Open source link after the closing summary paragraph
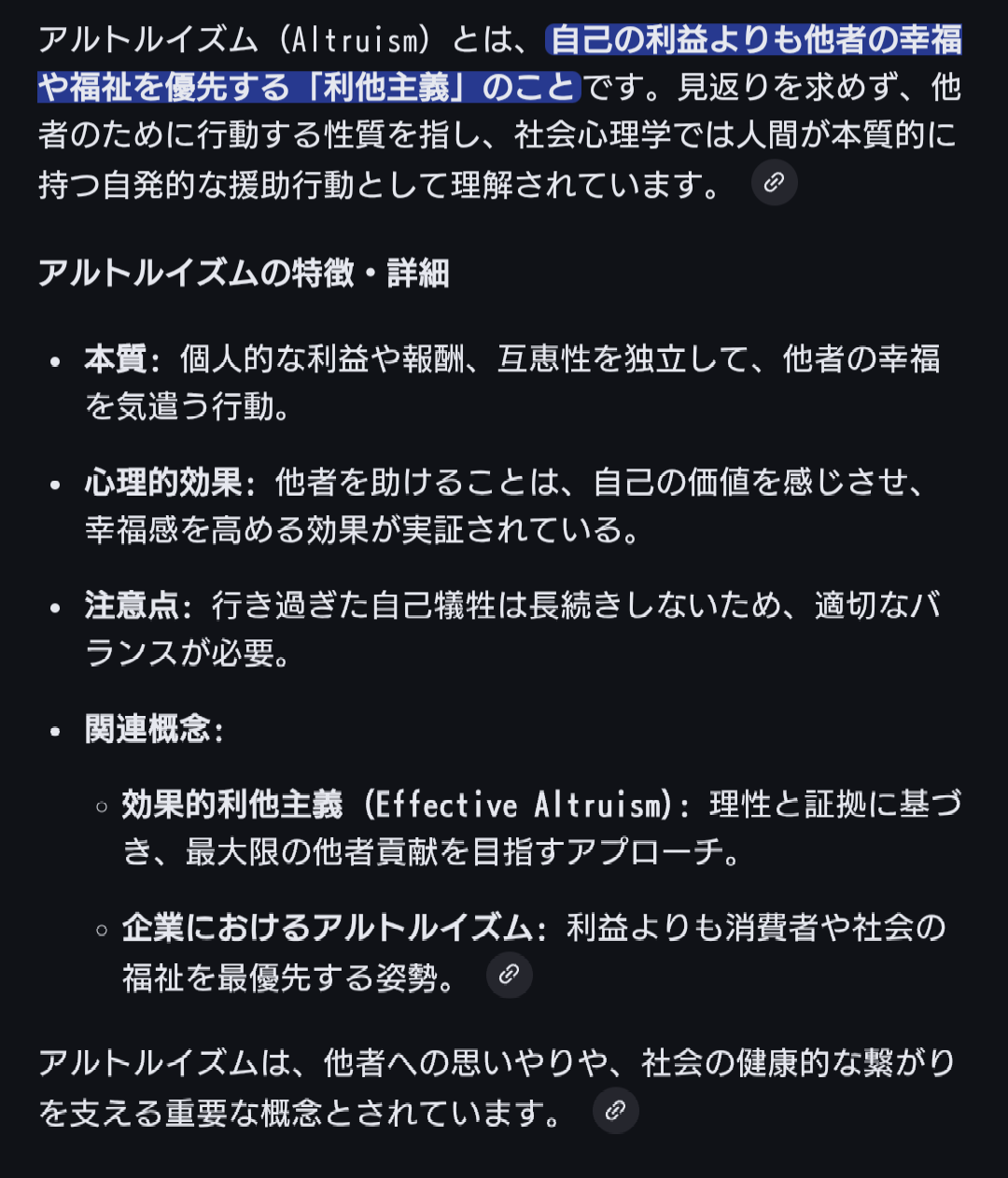Viewport: 1008px width, 1178px height. click(615, 1110)
